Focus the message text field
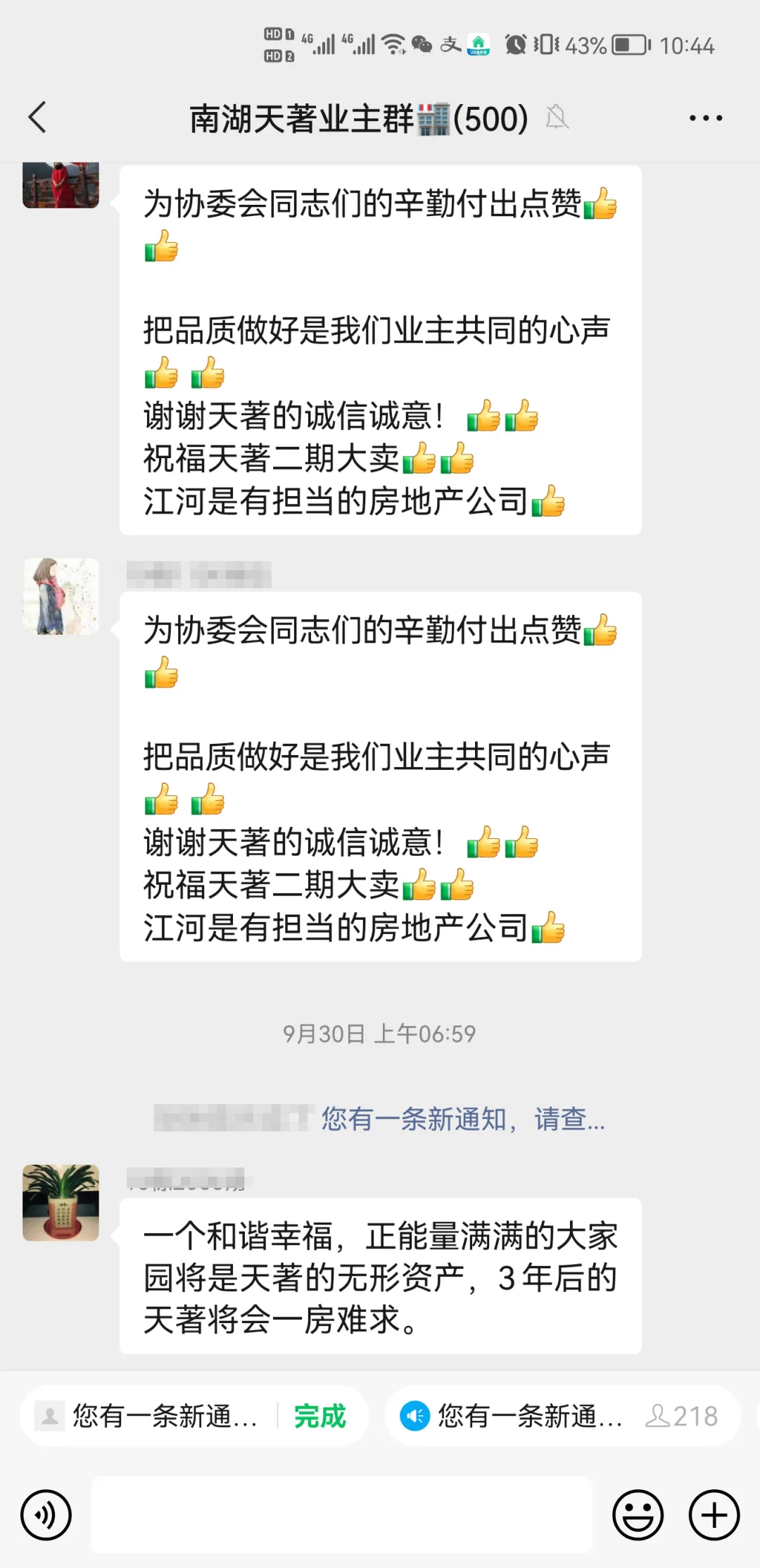This screenshot has height=1568, width=760. coord(342,1515)
